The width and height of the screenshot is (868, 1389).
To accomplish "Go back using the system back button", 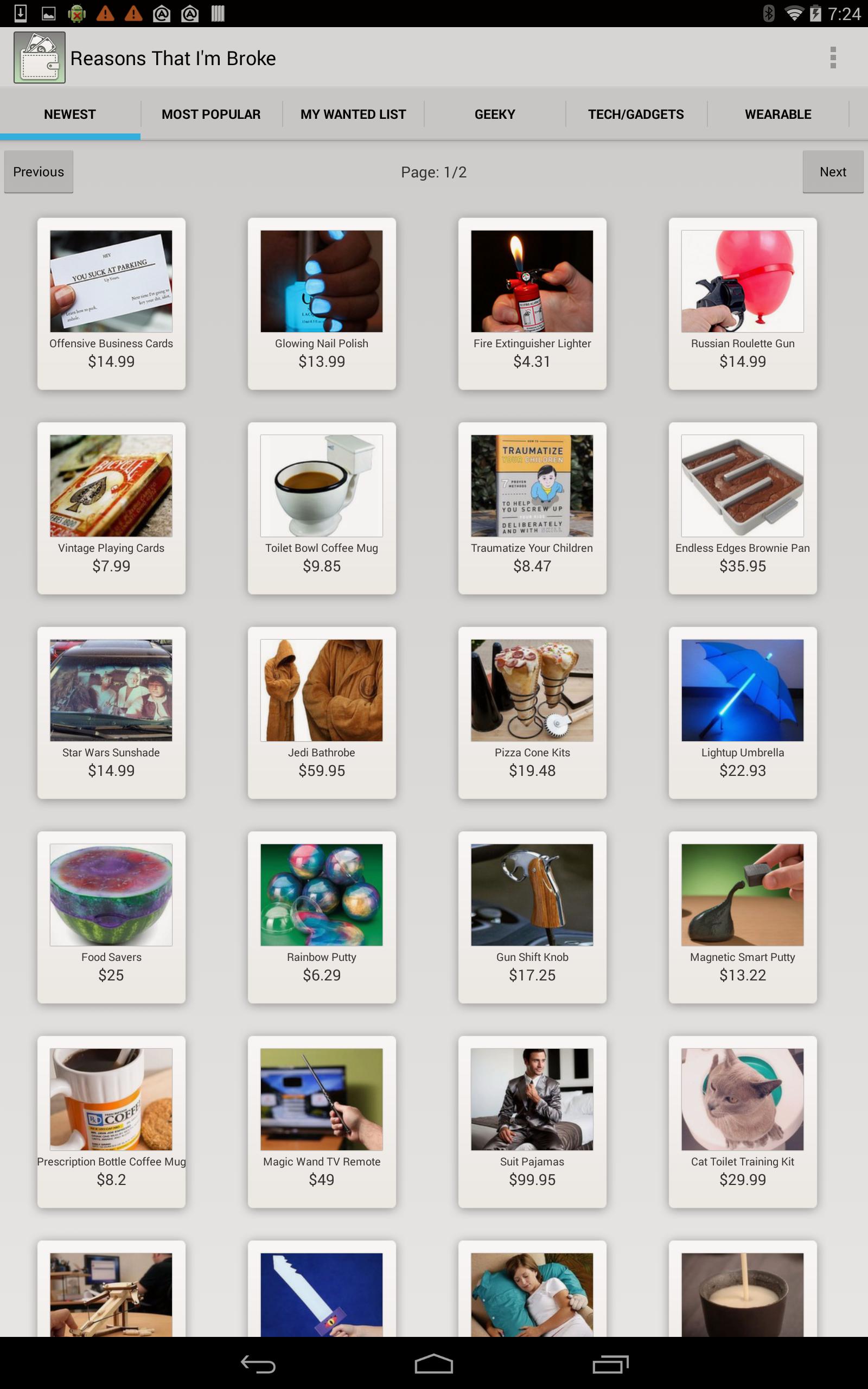I will 258,1363.
